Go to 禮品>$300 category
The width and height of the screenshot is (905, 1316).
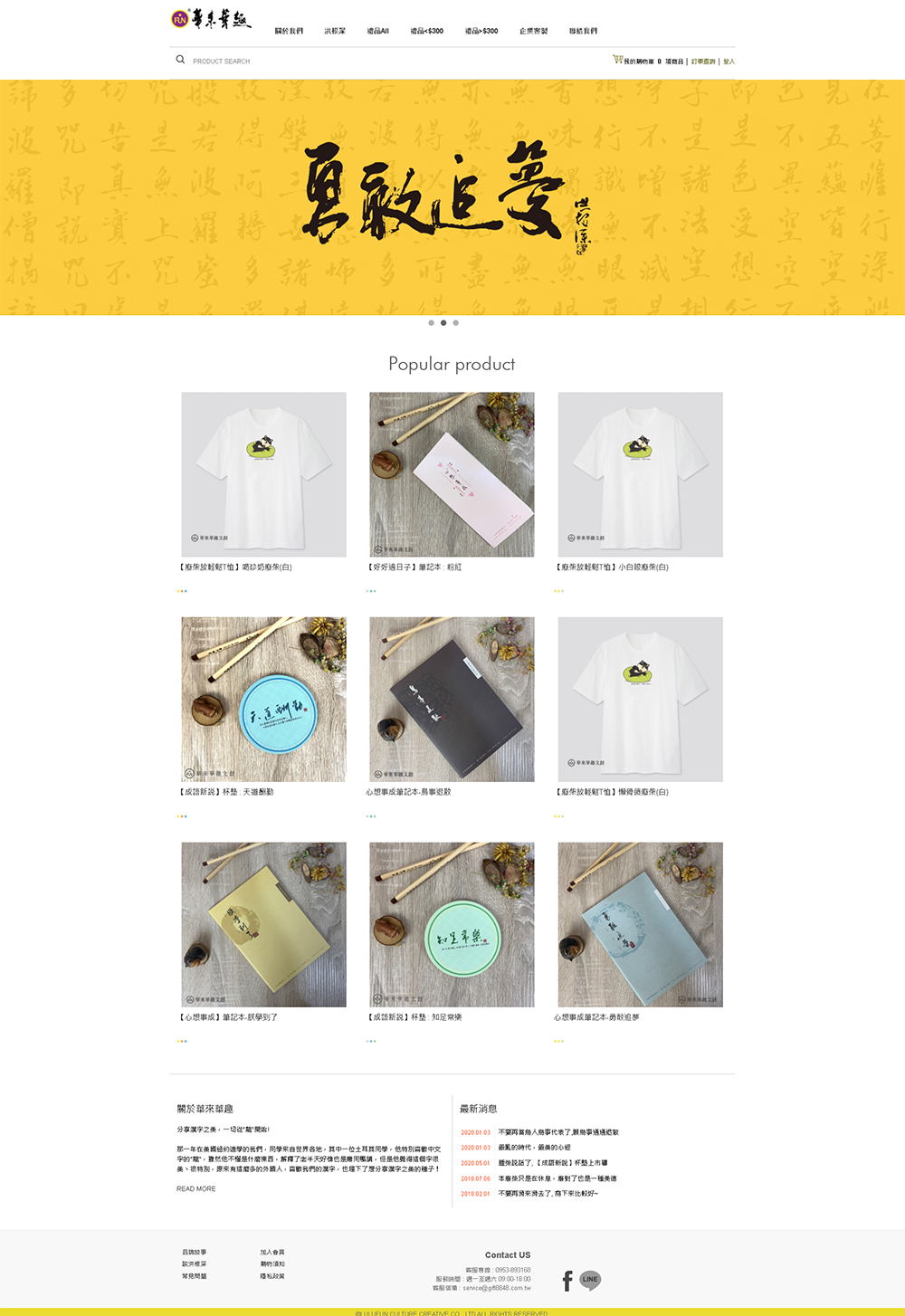click(x=481, y=31)
